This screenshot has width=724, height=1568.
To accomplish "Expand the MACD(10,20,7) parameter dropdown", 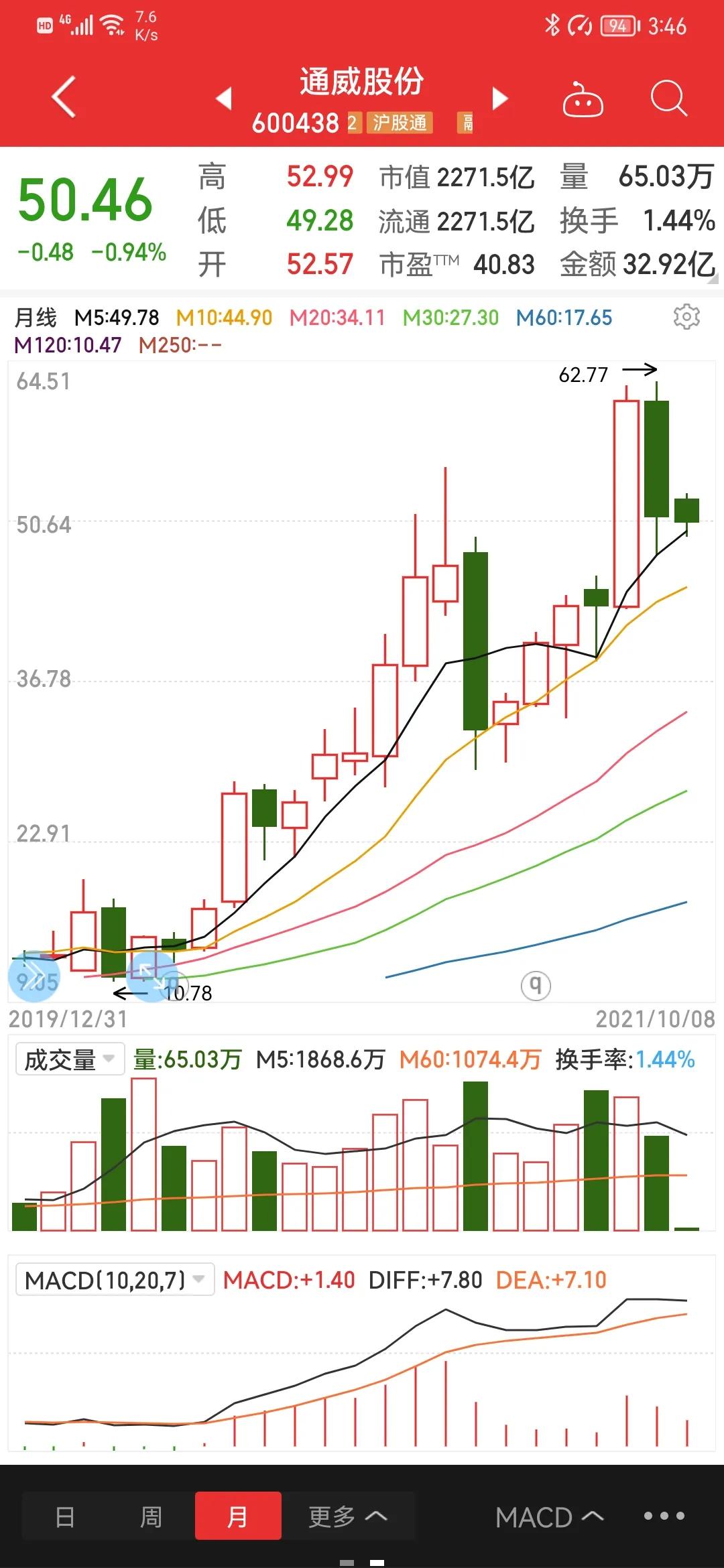I will tap(115, 1280).
